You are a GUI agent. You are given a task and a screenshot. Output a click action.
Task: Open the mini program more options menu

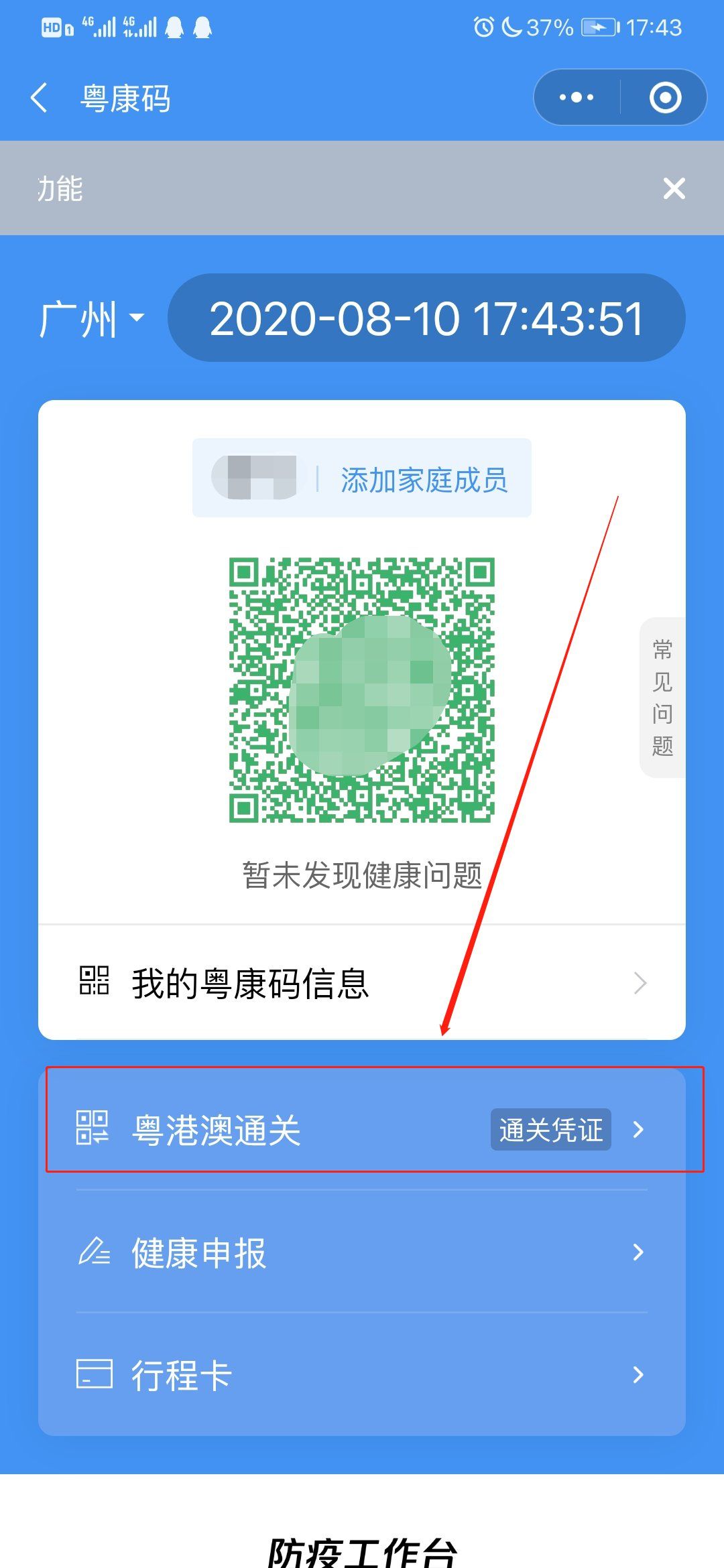coord(577,98)
